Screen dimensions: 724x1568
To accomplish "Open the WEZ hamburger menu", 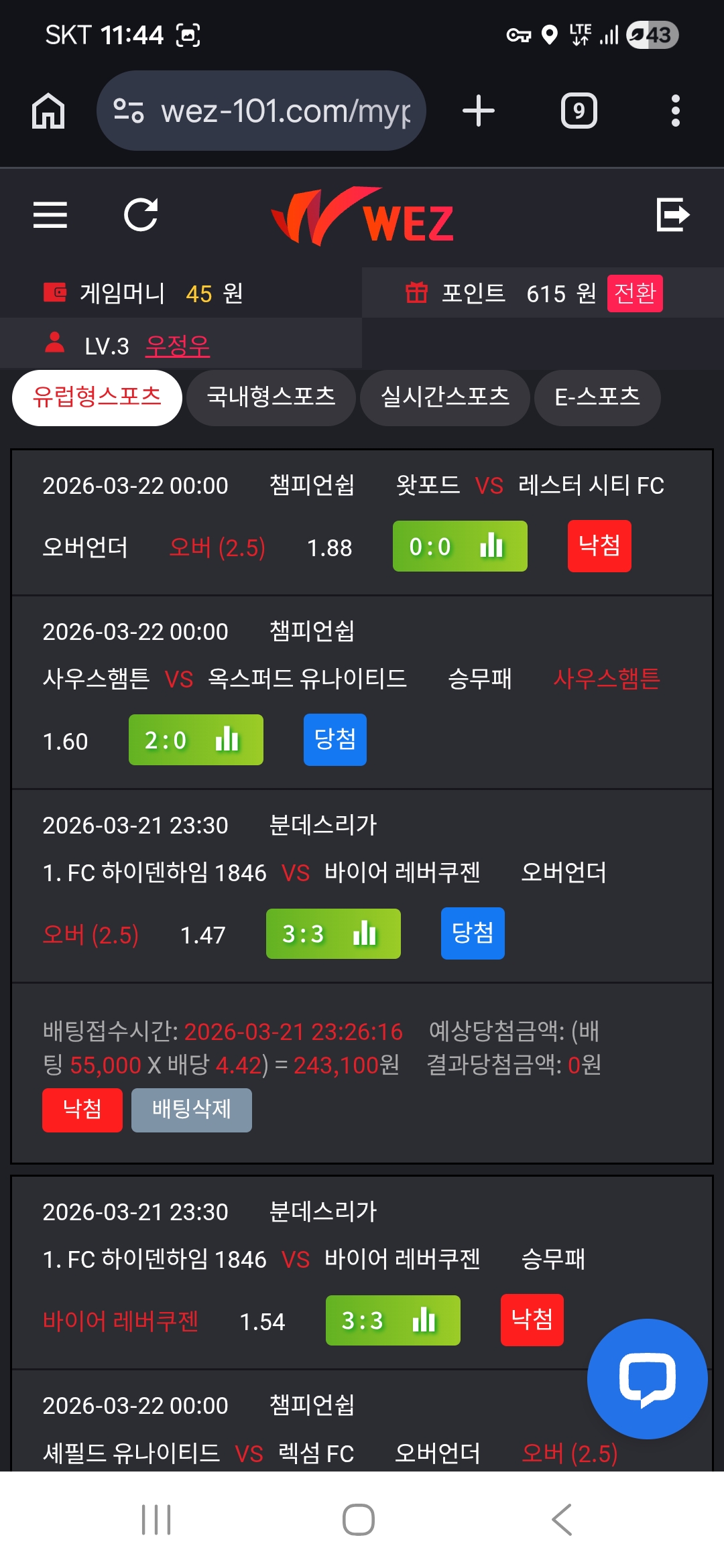I will [x=50, y=215].
